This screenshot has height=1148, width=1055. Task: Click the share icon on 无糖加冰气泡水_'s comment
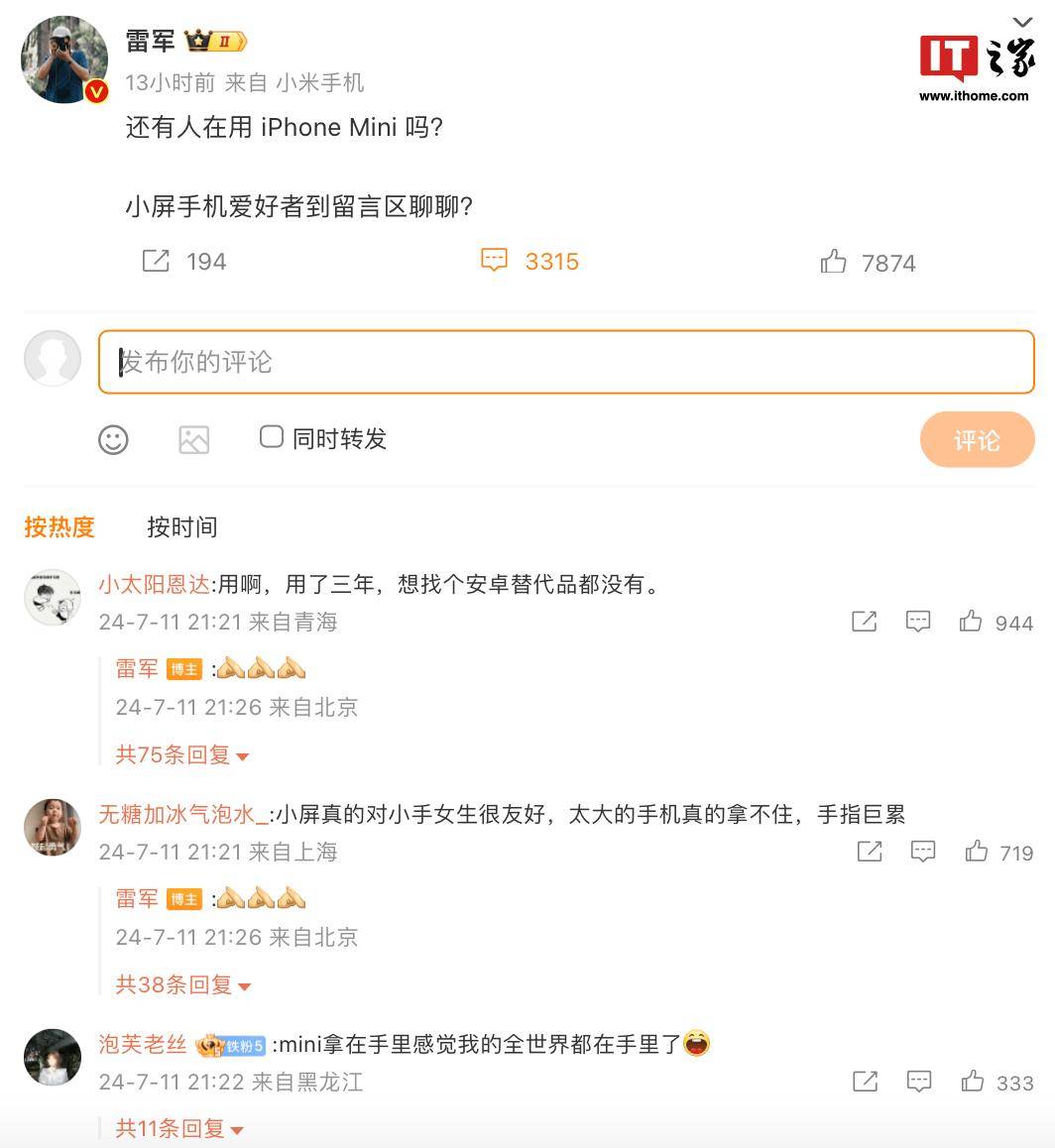[x=868, y=851]
